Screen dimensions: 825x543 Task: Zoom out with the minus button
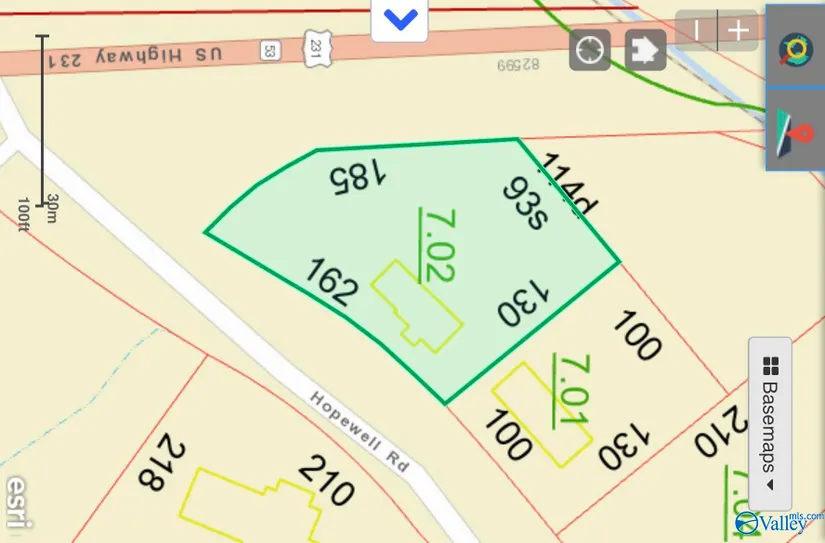tap(697, 30)
